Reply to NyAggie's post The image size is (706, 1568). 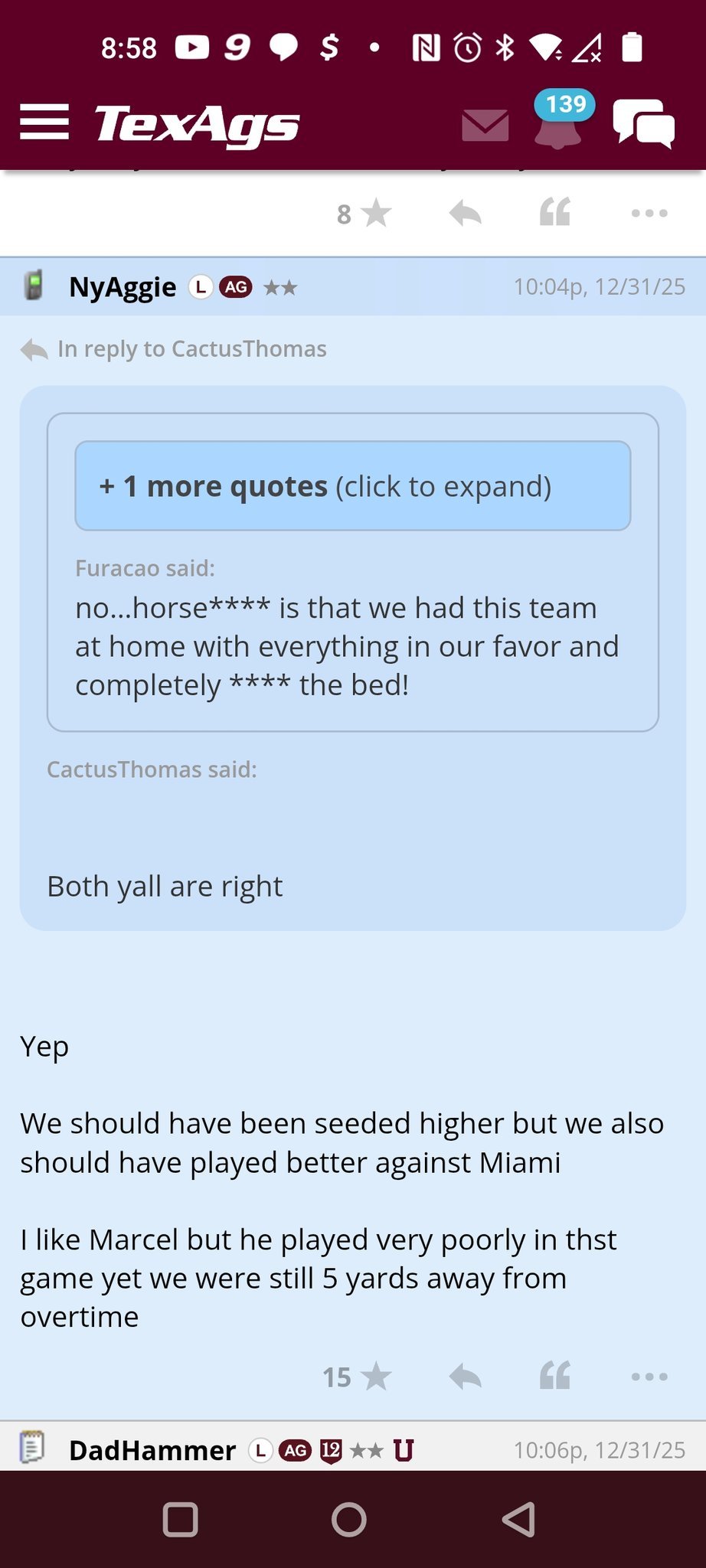pyautogui.click(x=466, y=1377)
